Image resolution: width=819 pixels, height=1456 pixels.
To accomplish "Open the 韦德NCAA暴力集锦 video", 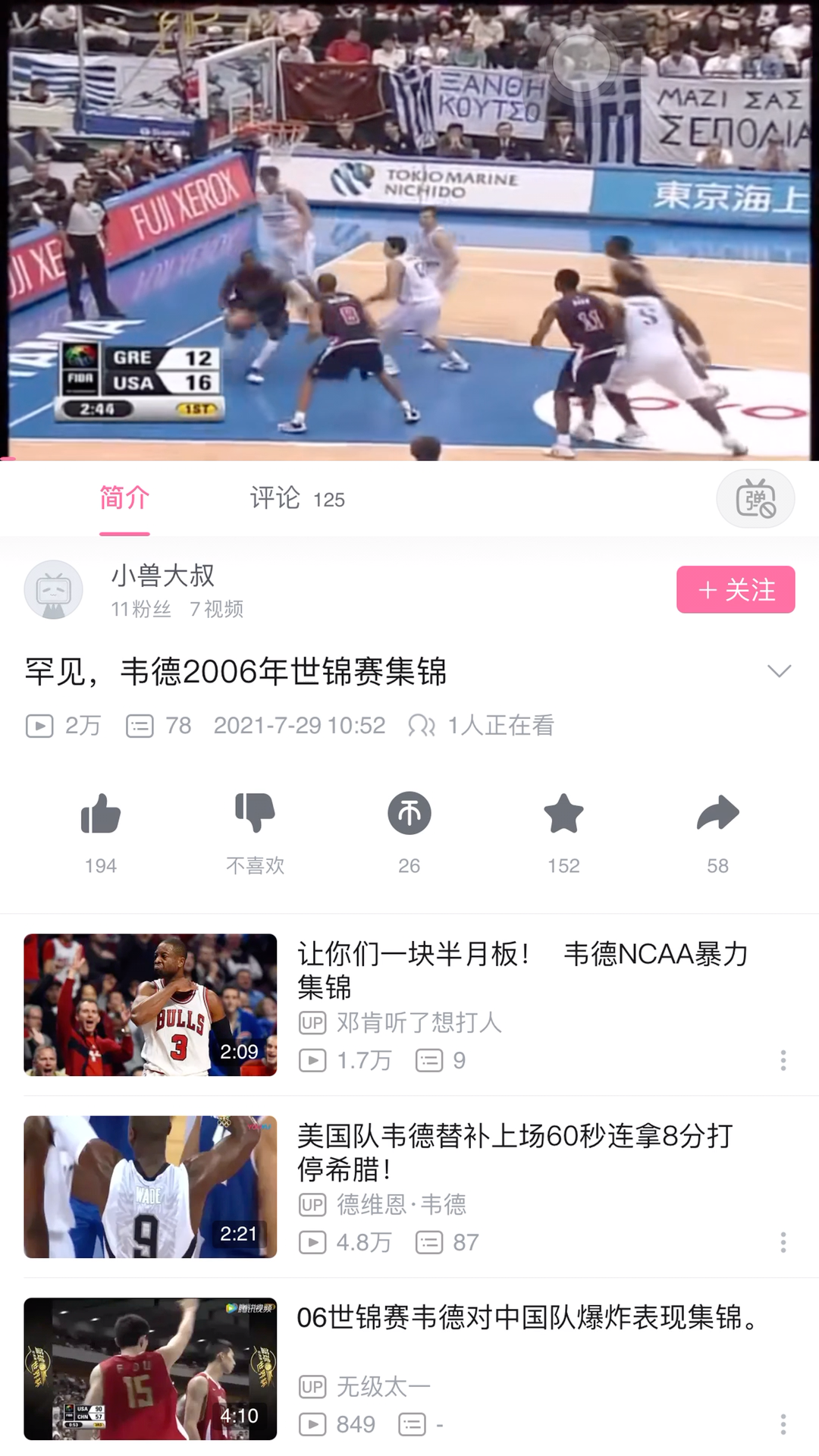I will point(522,970).
